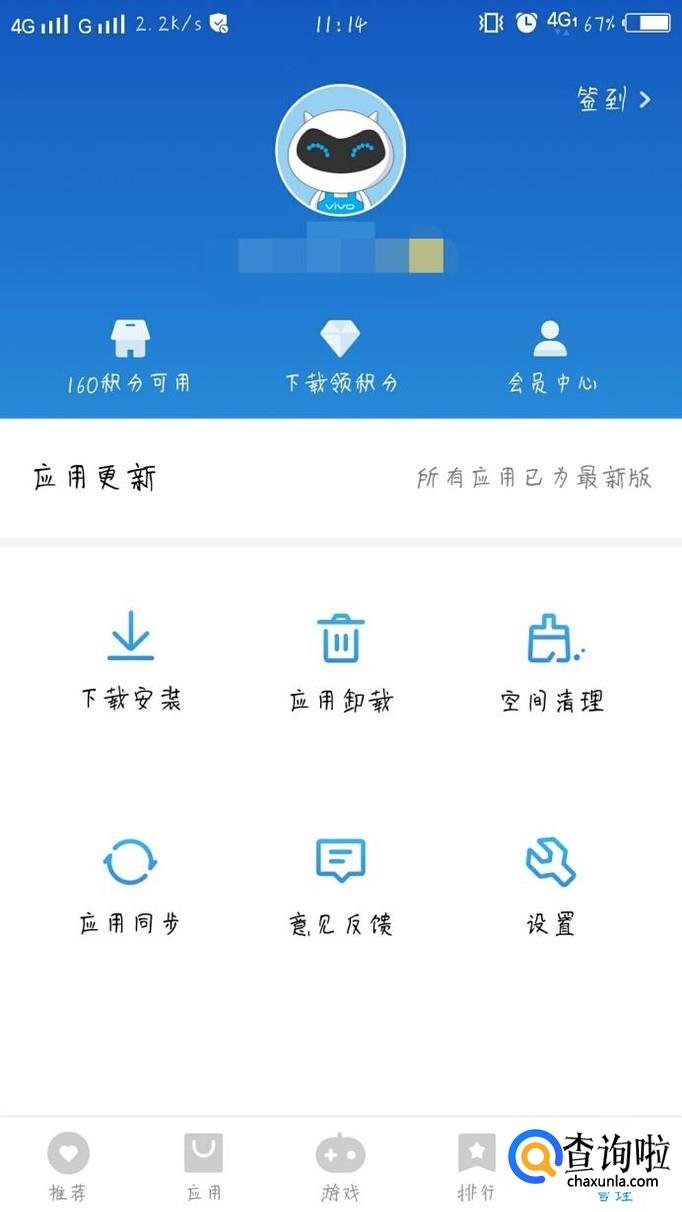
Task: Switch to the 推荐 tab
Action: coord(68,1166)
